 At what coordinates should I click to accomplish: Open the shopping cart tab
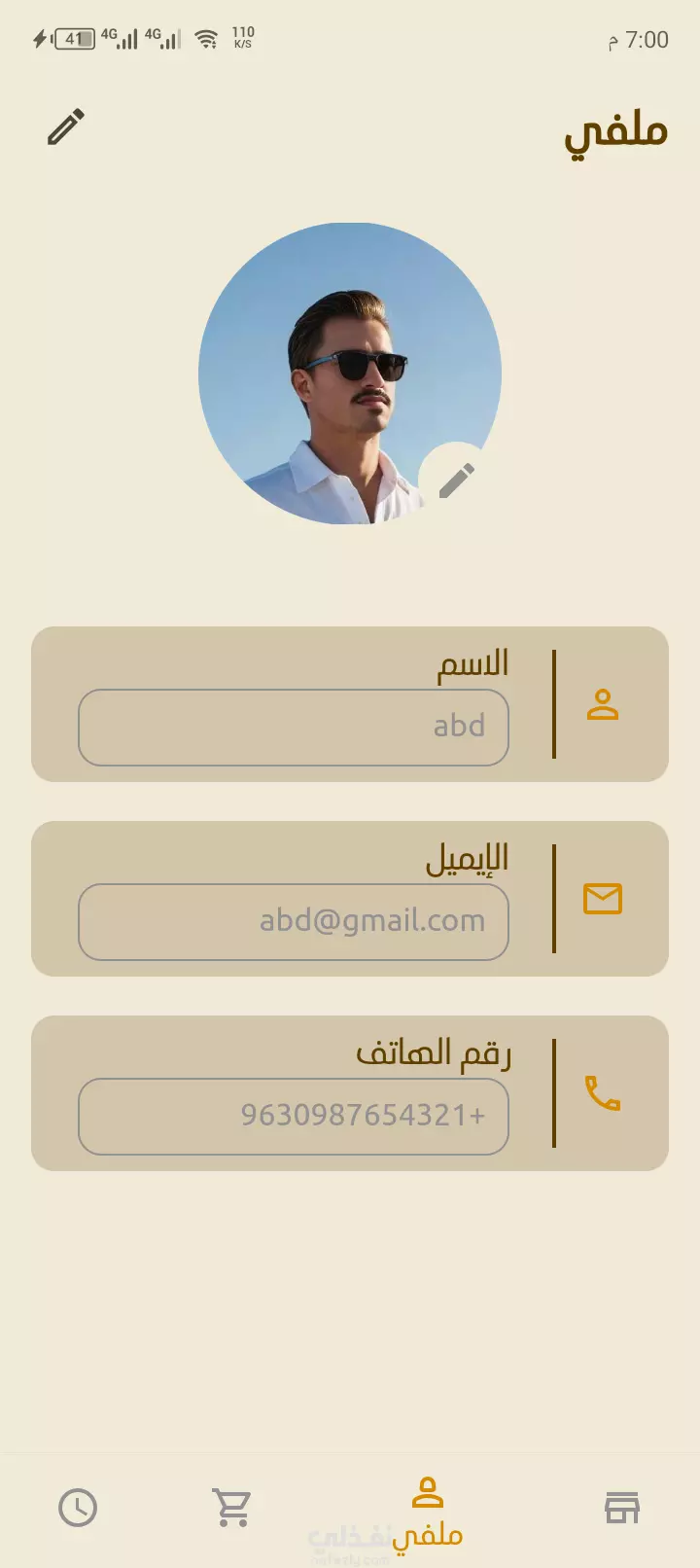point(232,1508)
